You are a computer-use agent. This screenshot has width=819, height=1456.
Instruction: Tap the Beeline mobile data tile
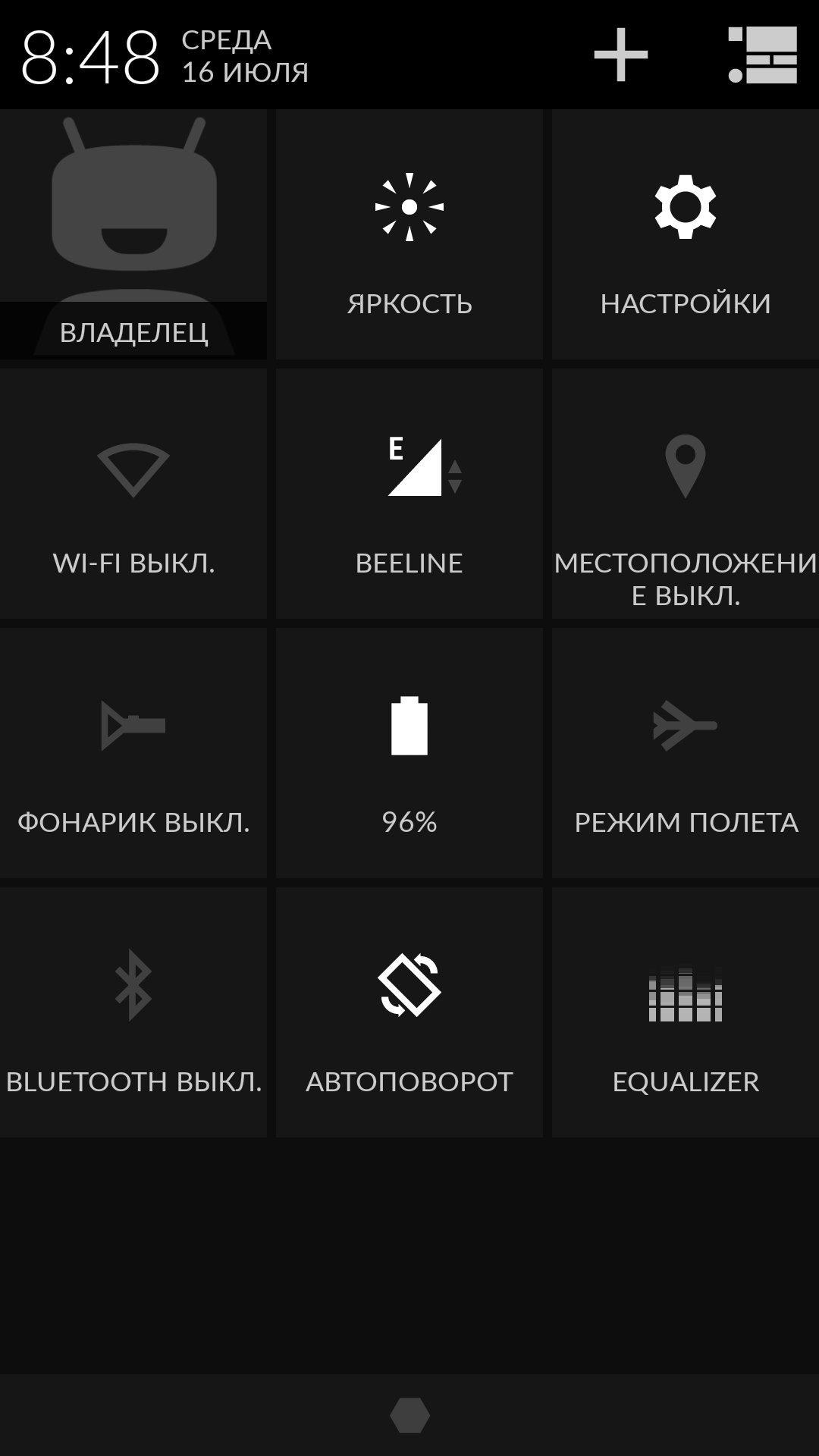point(409,494)
